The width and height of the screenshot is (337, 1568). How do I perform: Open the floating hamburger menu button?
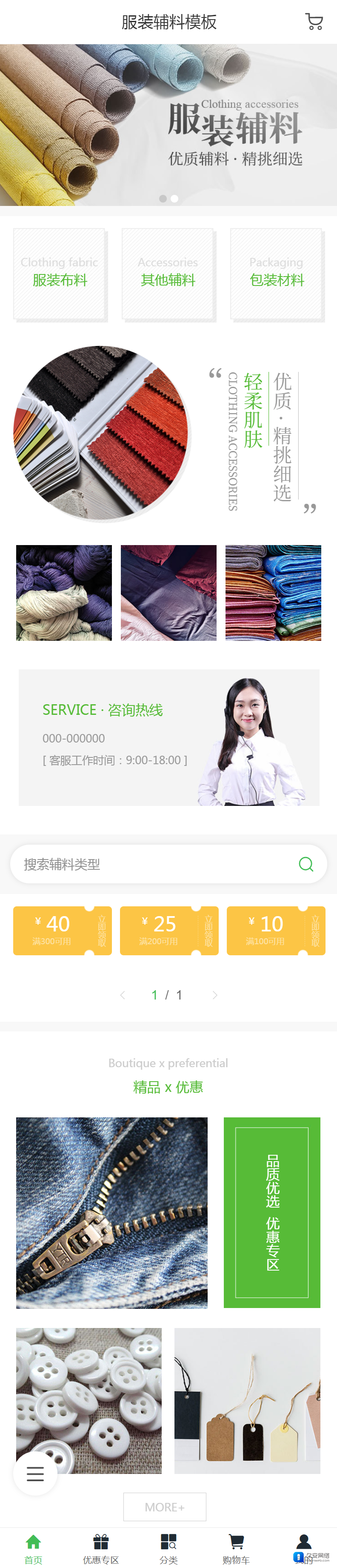(x=35, y=1473)
